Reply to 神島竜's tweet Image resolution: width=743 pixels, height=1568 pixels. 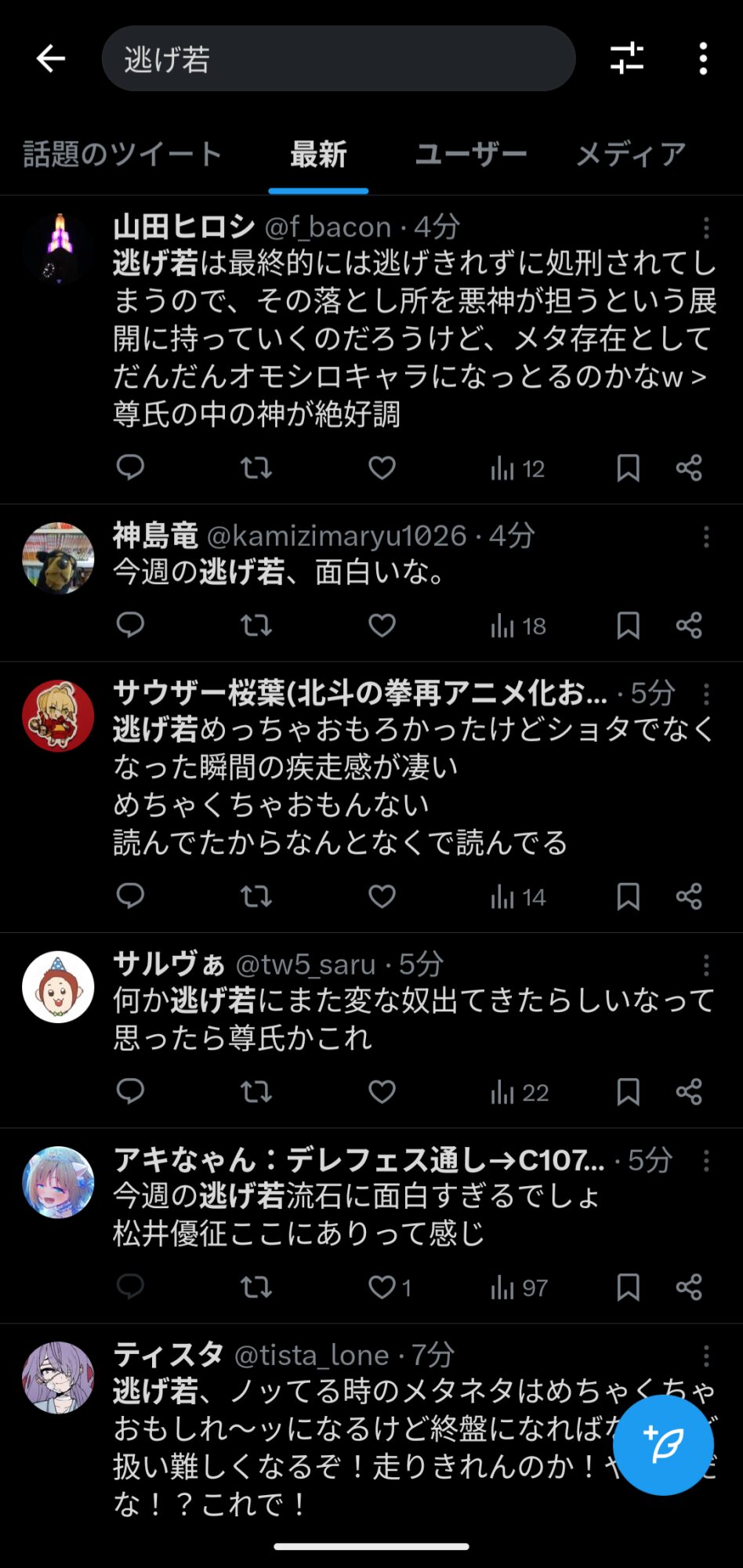pos(130,626)
